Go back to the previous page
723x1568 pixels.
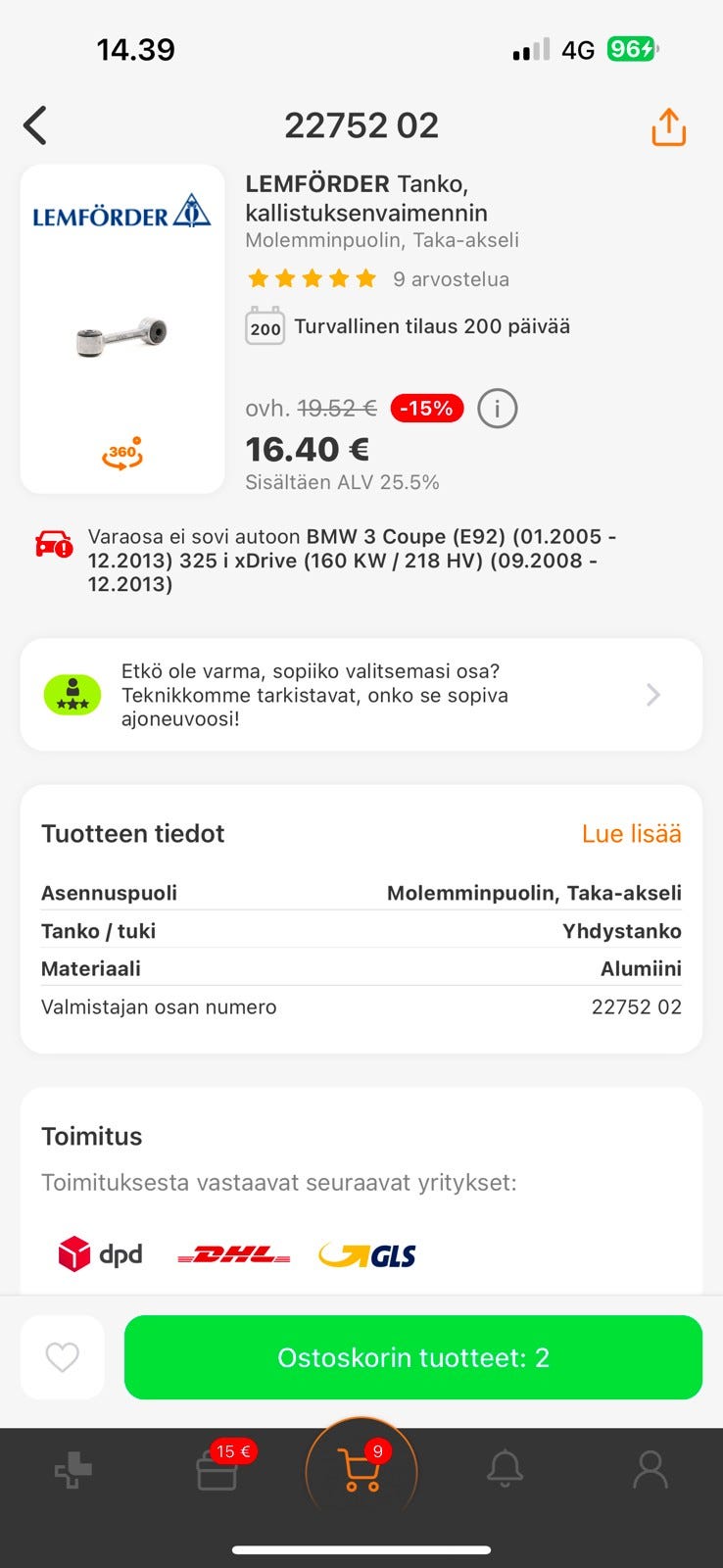click(x=35, y=125)
